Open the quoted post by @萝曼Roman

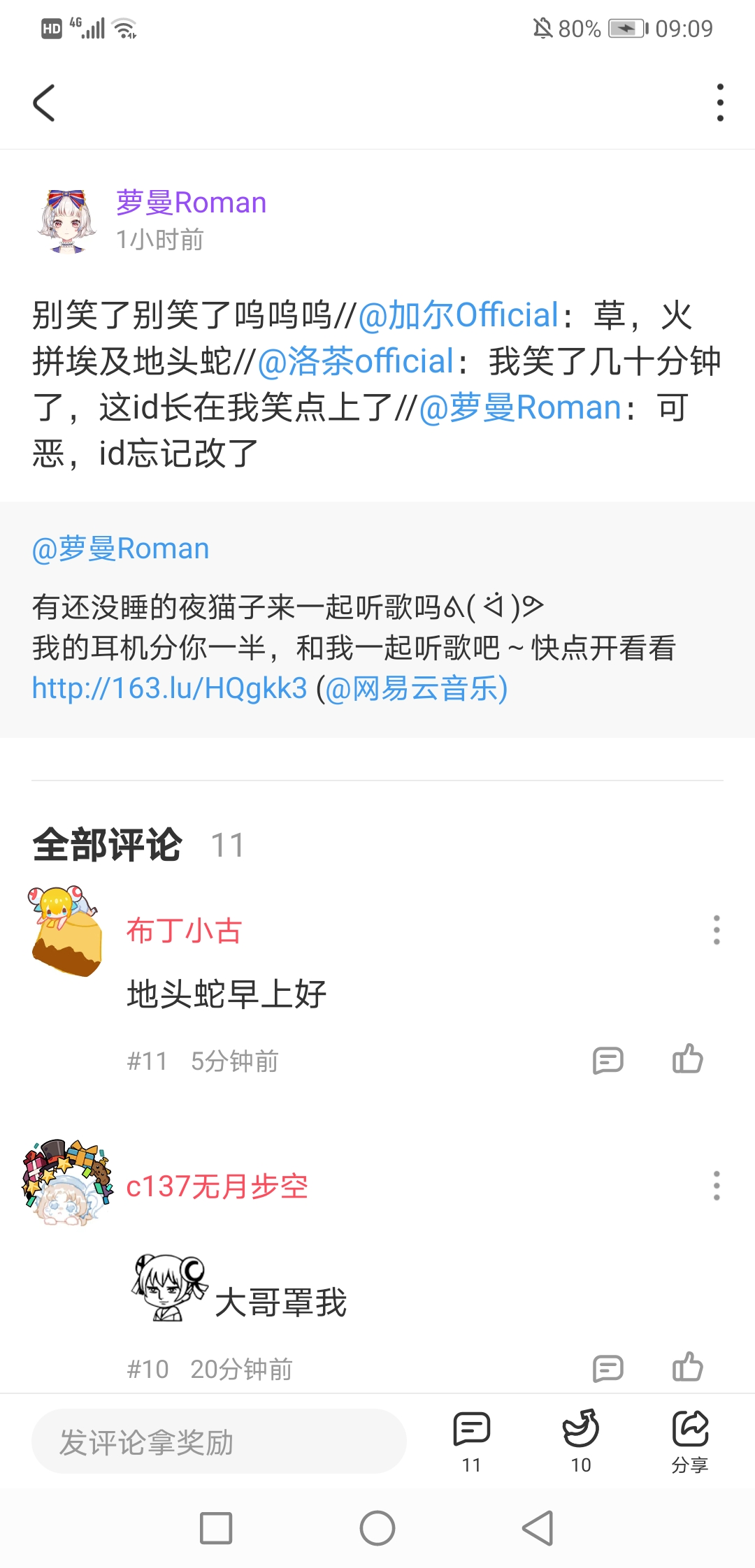tap(120, 549)
